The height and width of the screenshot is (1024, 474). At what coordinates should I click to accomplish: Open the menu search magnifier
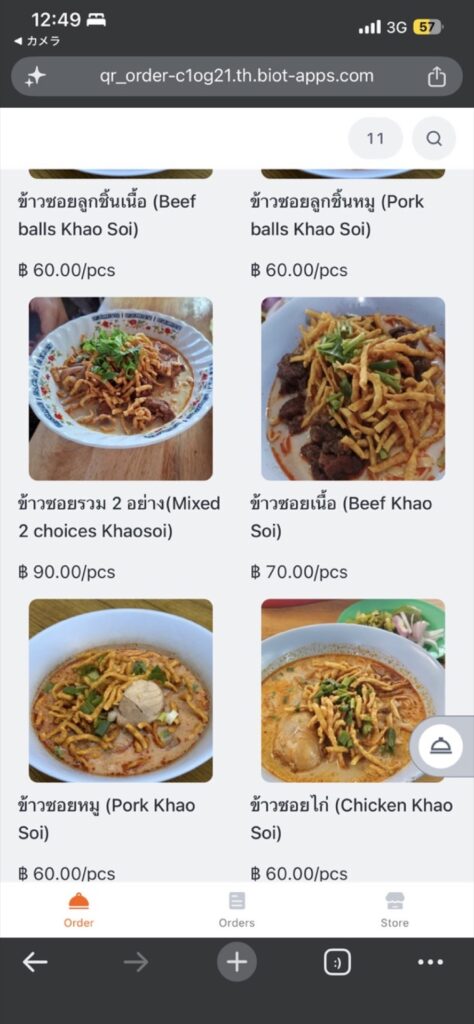pyautogui.click(x=434, y=138)
